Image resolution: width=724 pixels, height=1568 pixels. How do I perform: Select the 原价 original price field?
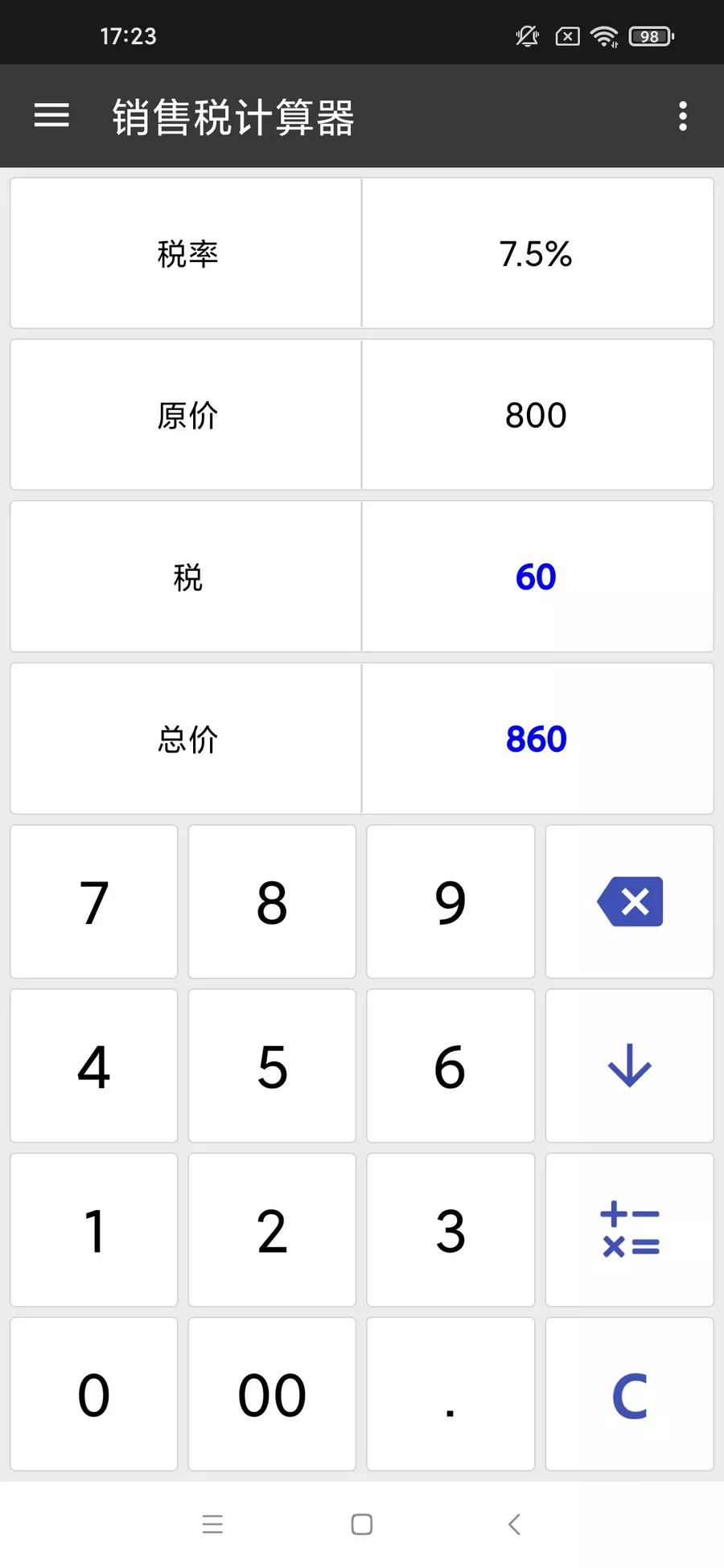coord(362,415)
